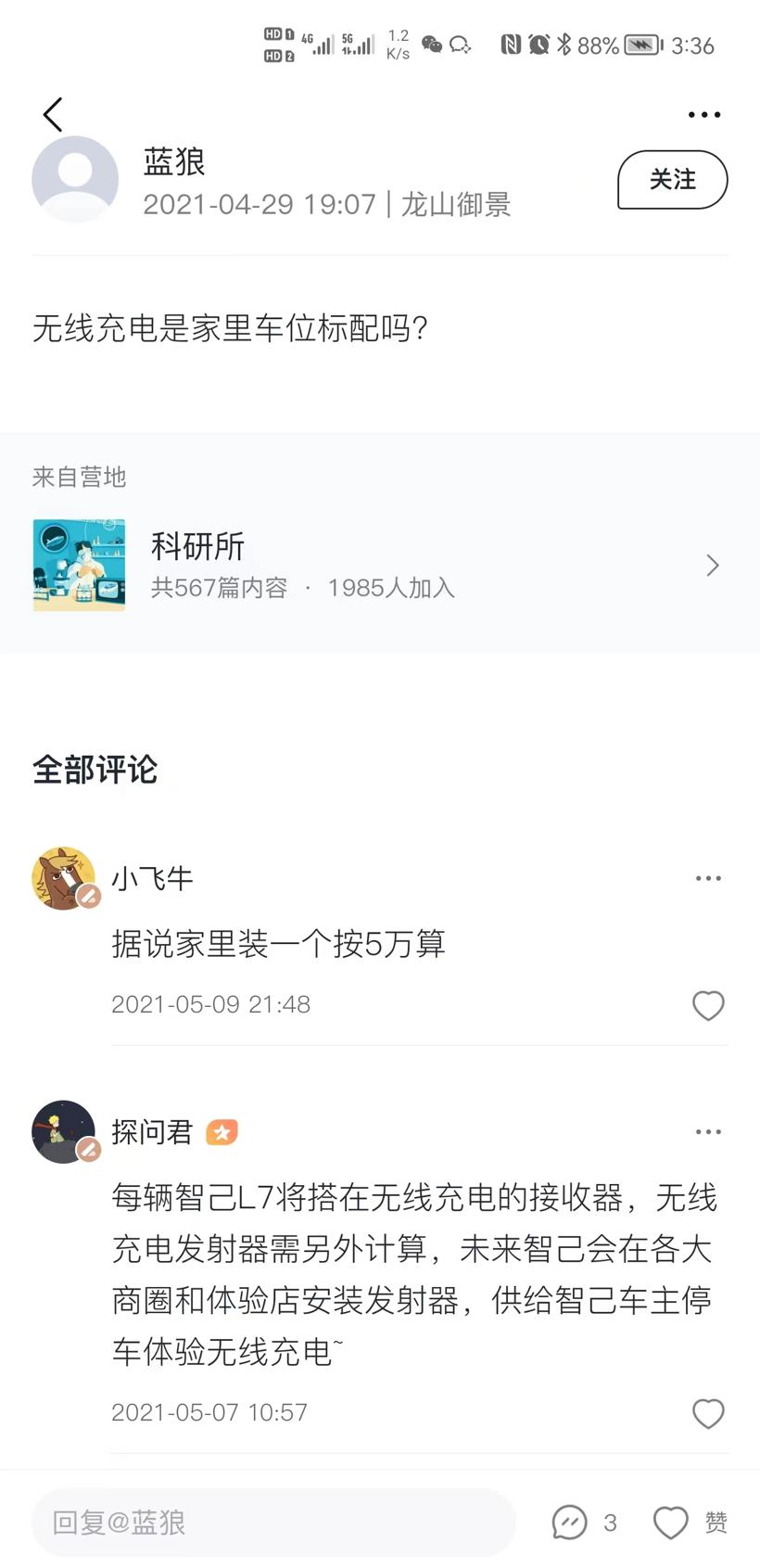The width and height of the screenshot is (760, 1568).
Task: Follow 蓝狼 with the 关注 button
Action: (x=672, y=180)
